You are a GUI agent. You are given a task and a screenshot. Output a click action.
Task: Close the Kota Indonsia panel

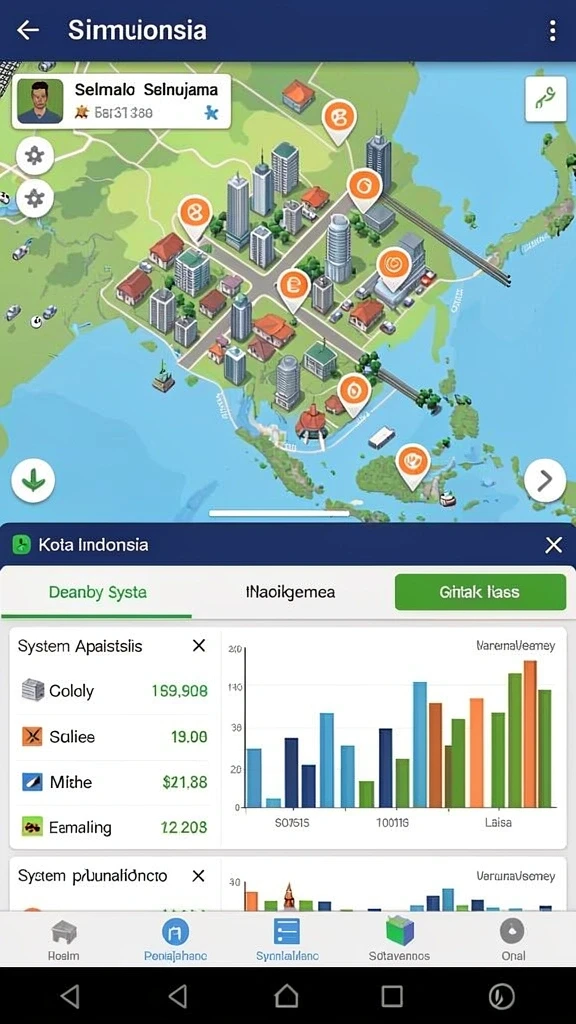554,545
